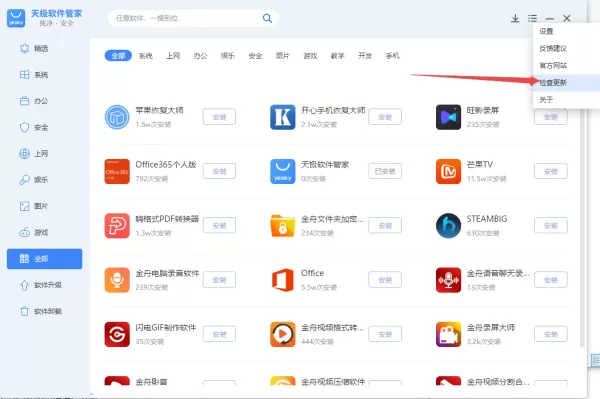Install 金舟录屏大师
The width and height of the screenshot is (600, 399).
point(551,334)
